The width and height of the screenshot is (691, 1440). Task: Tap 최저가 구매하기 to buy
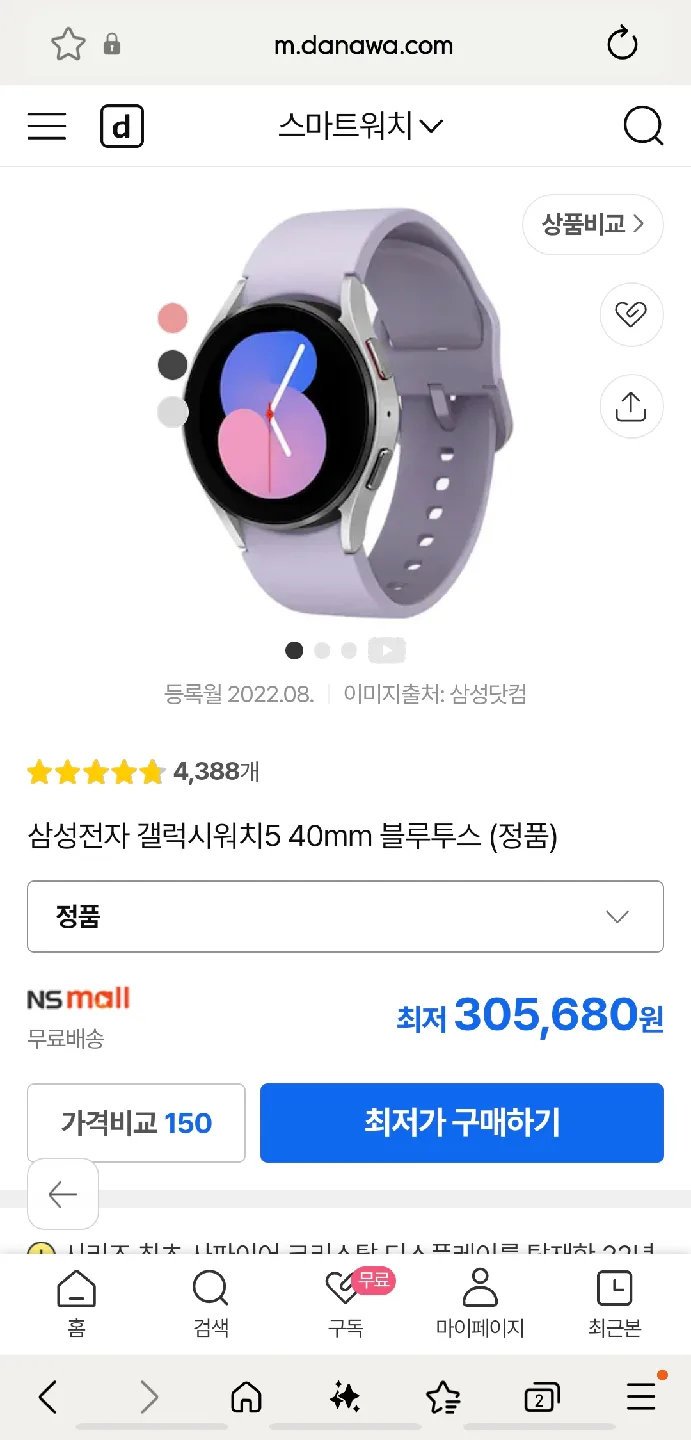click(x=462, y=1123)
